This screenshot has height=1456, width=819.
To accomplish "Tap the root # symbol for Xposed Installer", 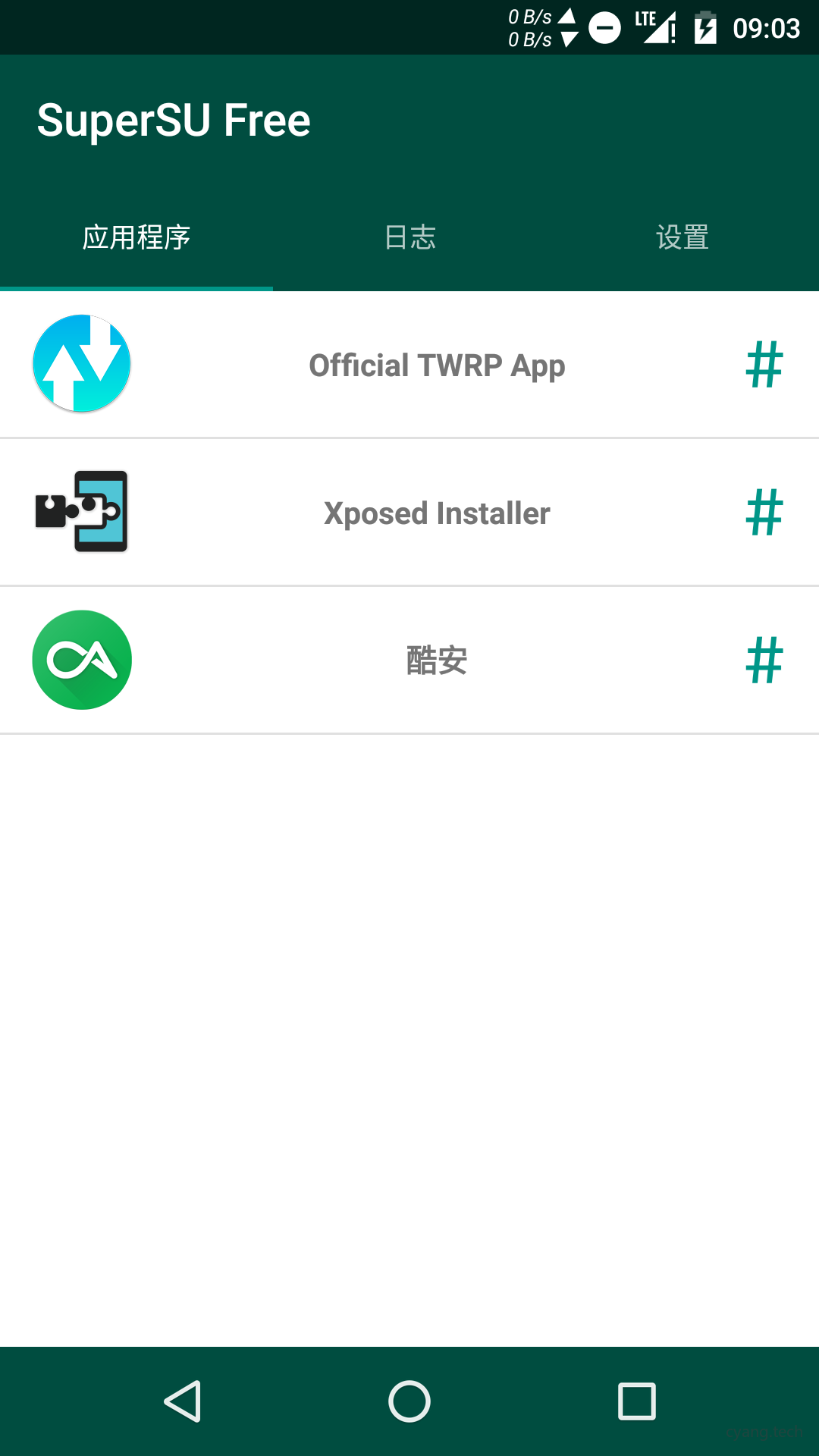I will click(x=764, y=512).
